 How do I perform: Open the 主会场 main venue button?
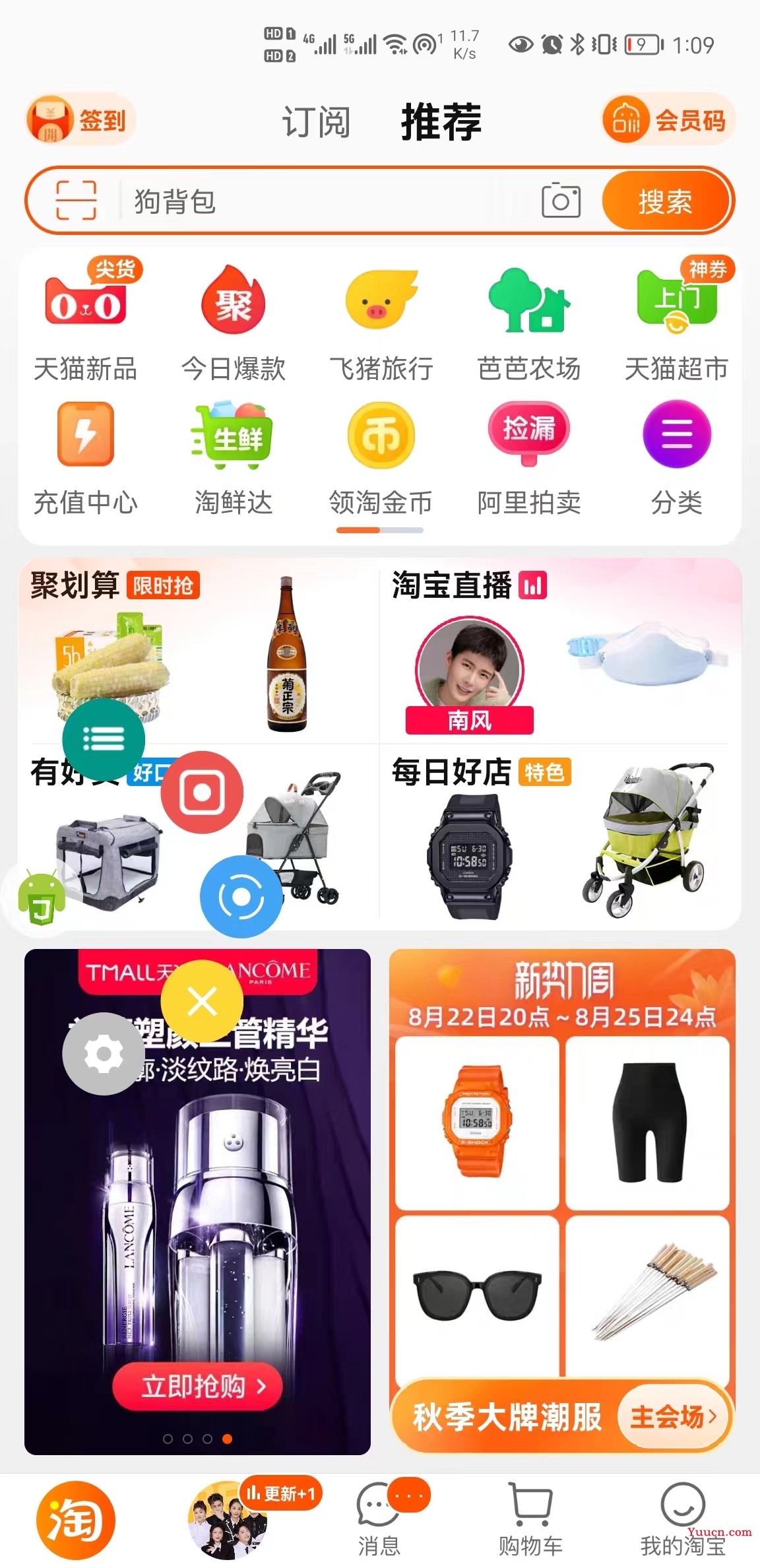coord(672,1416)
